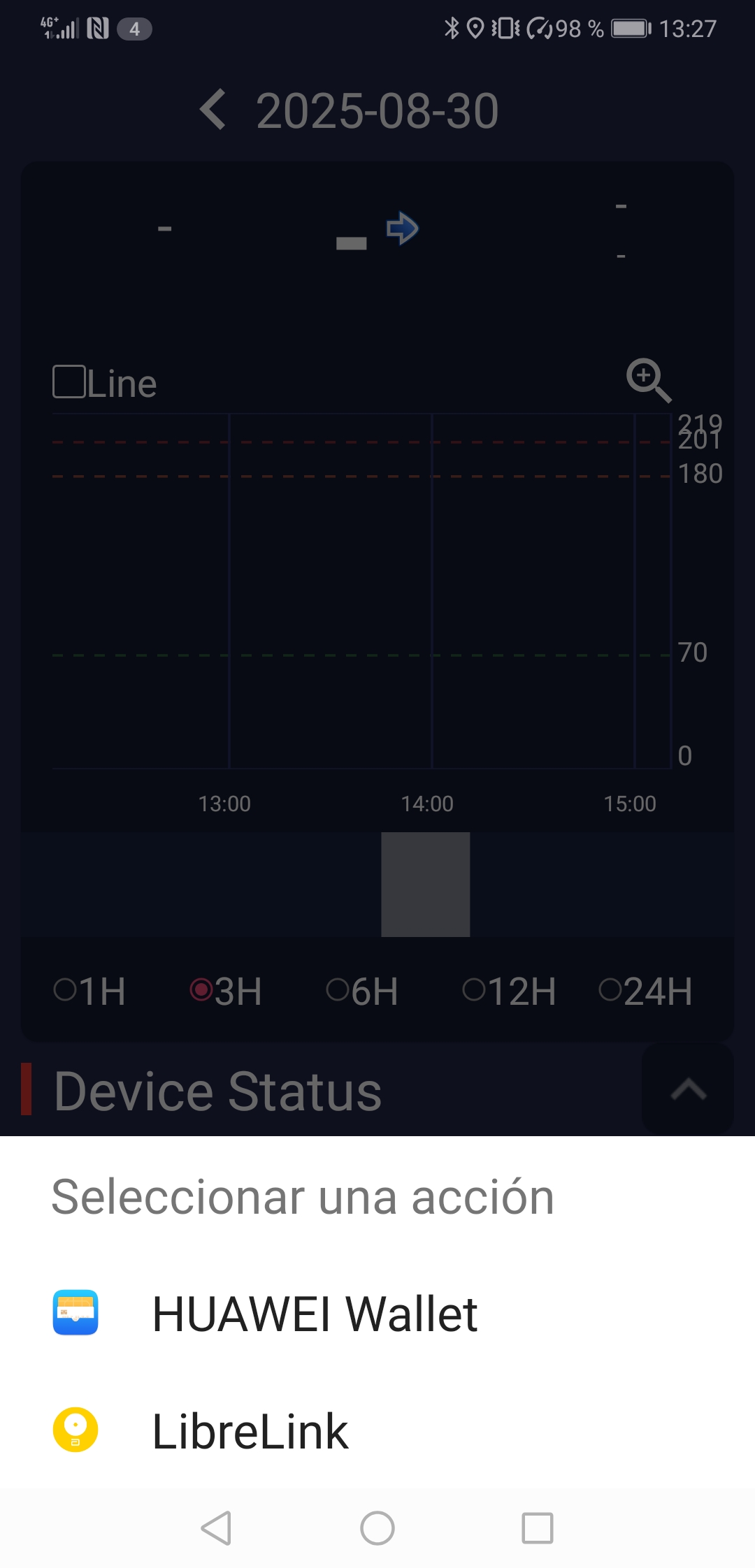The height and width of the screenshot is (1568, 755).
Task: Tap the system back button
Action: point(216,1528)
